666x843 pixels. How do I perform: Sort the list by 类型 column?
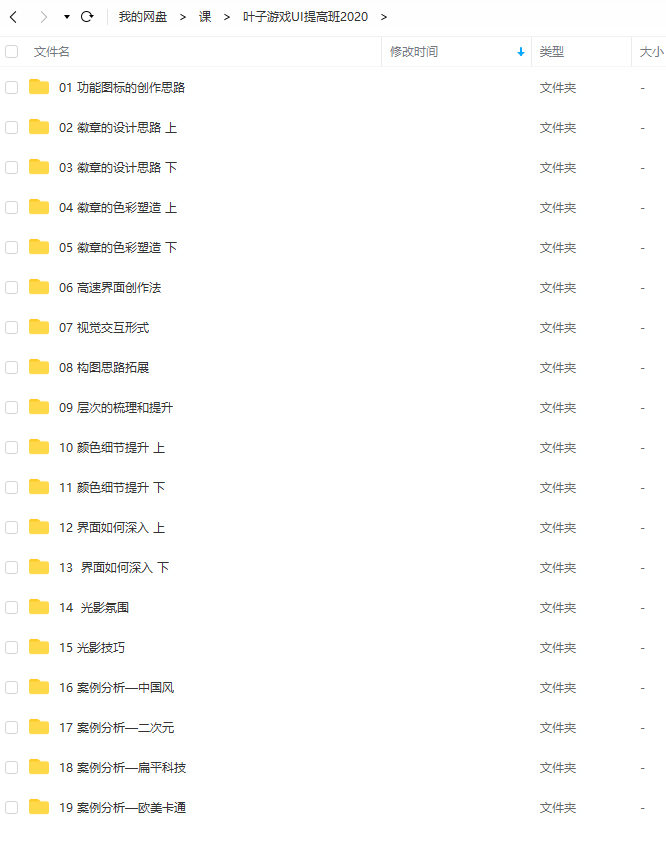552,52
